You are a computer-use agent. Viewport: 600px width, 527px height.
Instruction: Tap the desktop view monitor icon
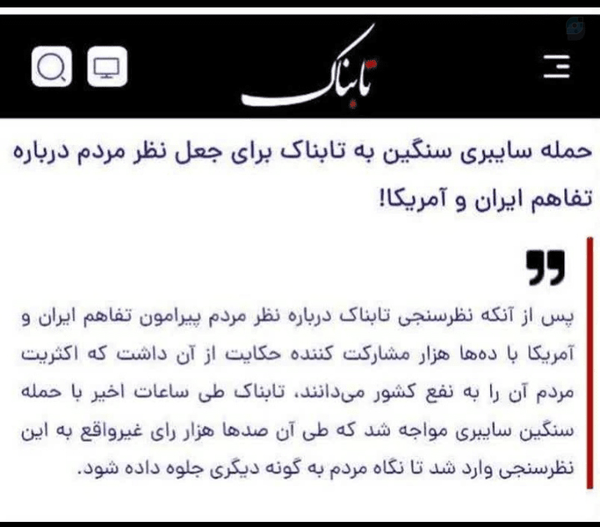coord(107,67)
